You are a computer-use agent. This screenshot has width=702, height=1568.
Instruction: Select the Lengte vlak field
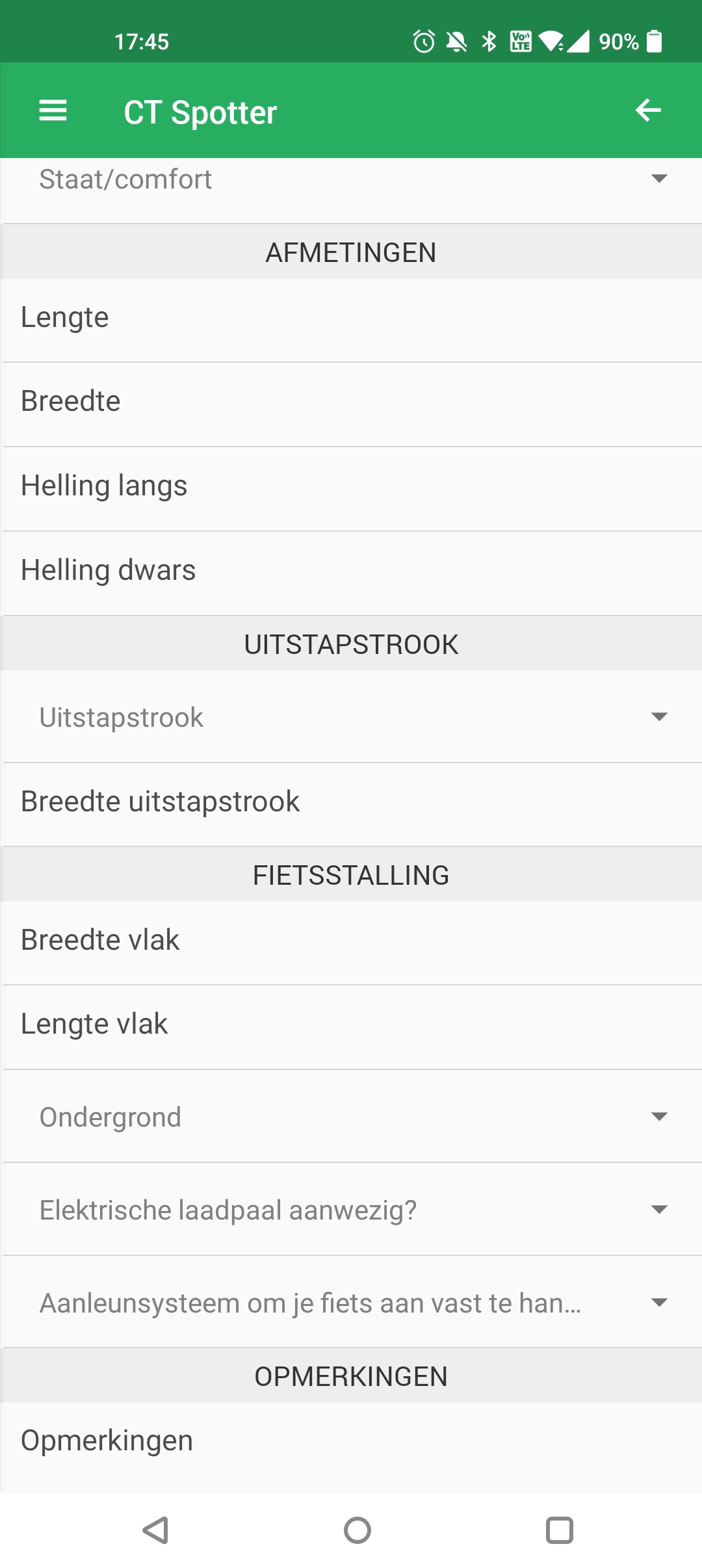(x=351, y=1026)
